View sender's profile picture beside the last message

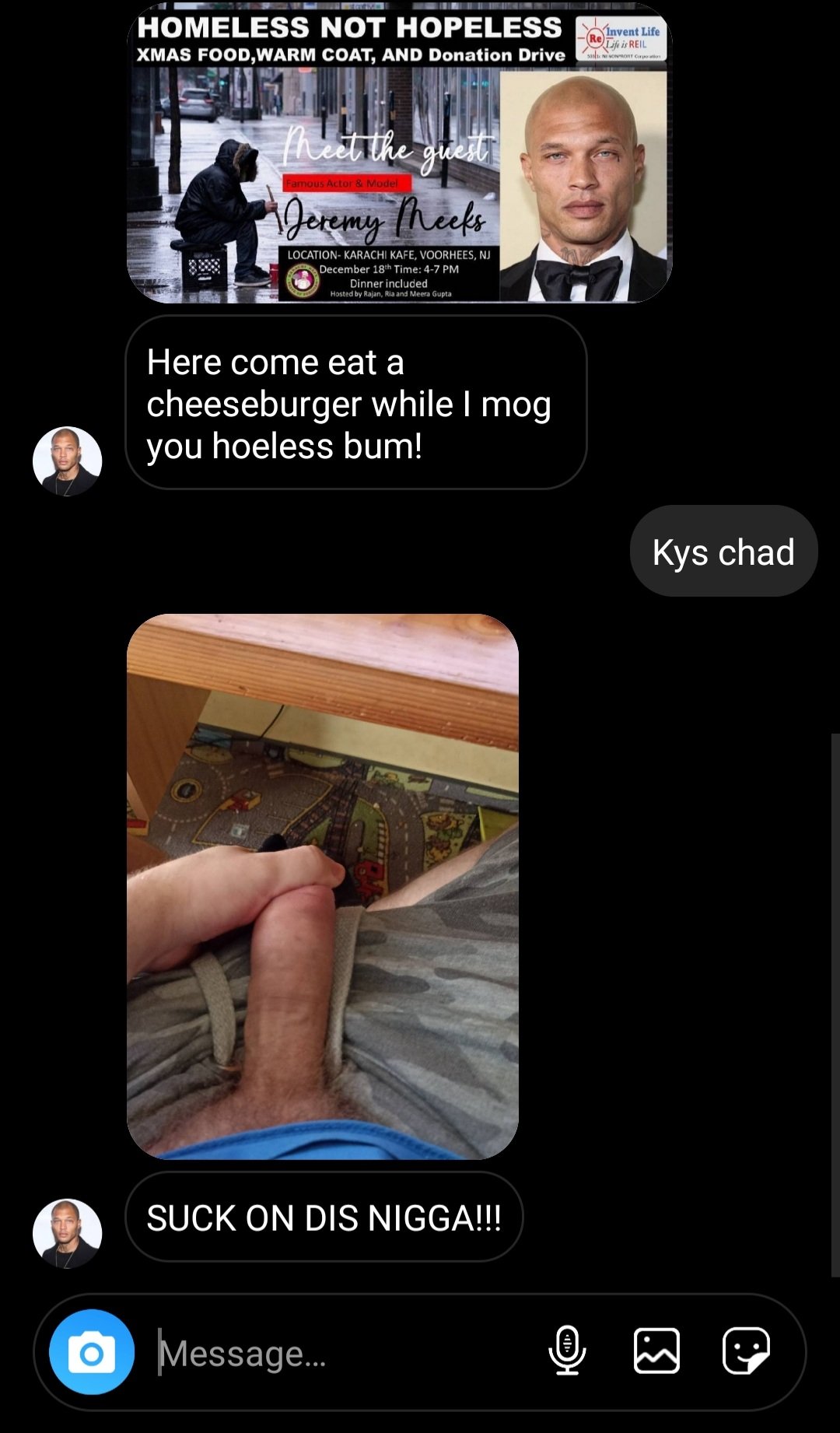click(x=68, y=1233)
